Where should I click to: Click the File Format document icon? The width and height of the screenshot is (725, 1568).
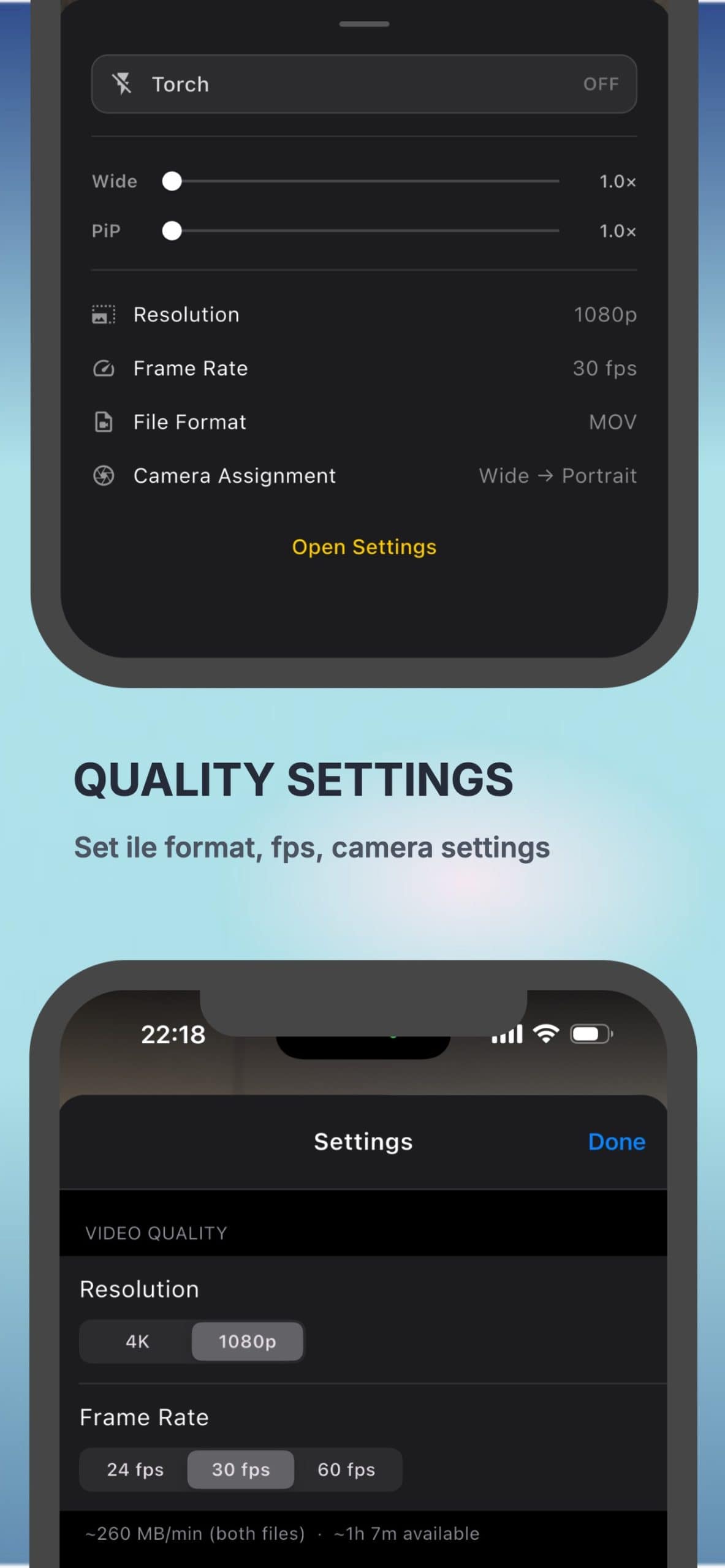[103, 421]
